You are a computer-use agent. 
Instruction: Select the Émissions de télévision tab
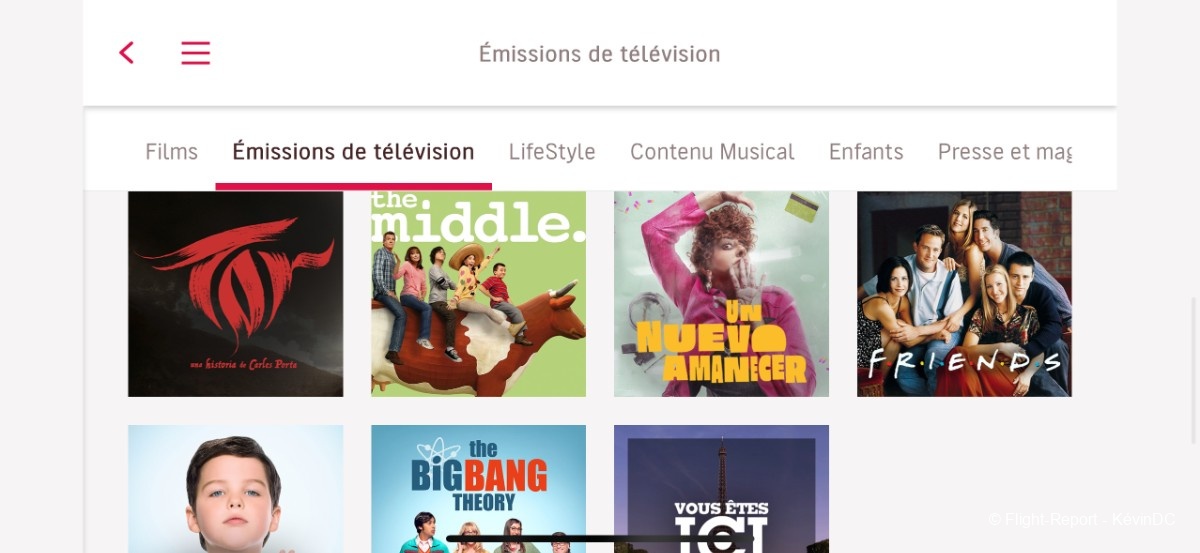pos(353,152)
